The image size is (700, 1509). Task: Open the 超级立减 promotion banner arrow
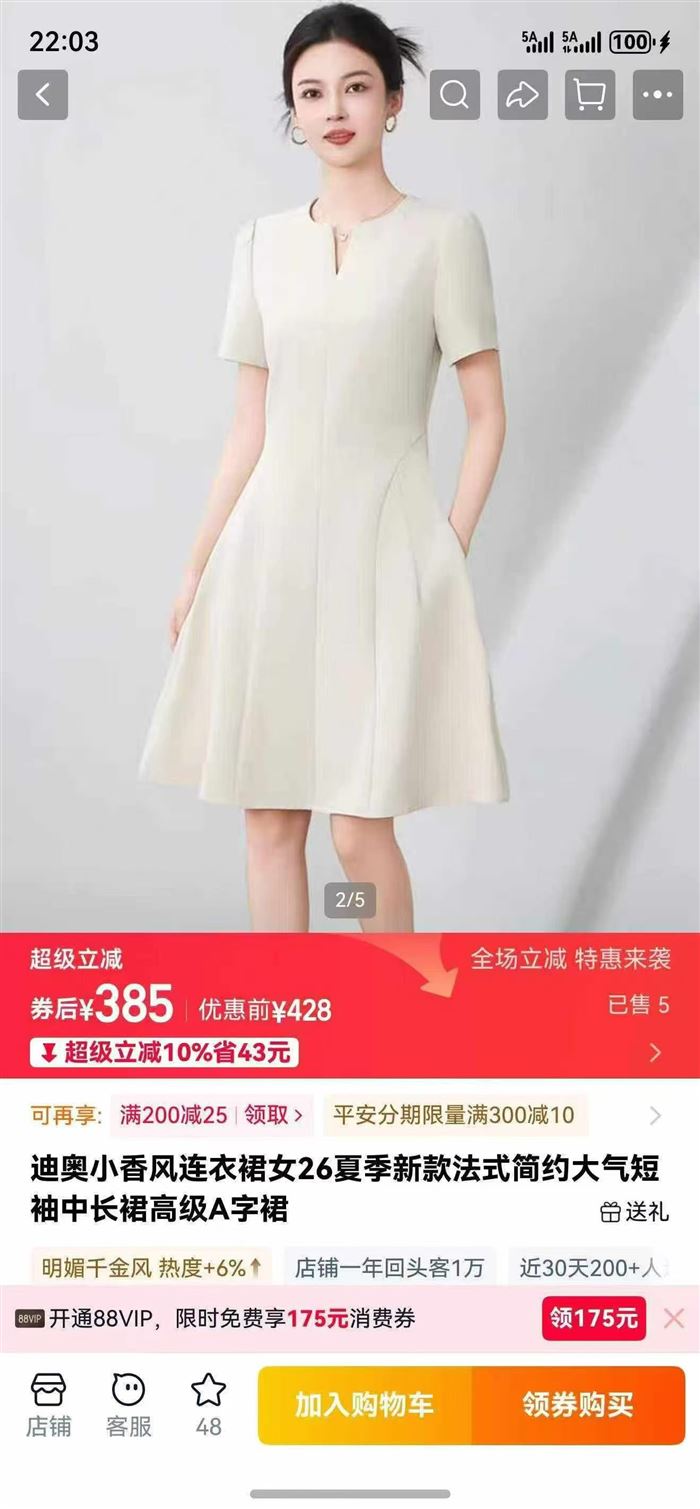tap(655, 1052)
